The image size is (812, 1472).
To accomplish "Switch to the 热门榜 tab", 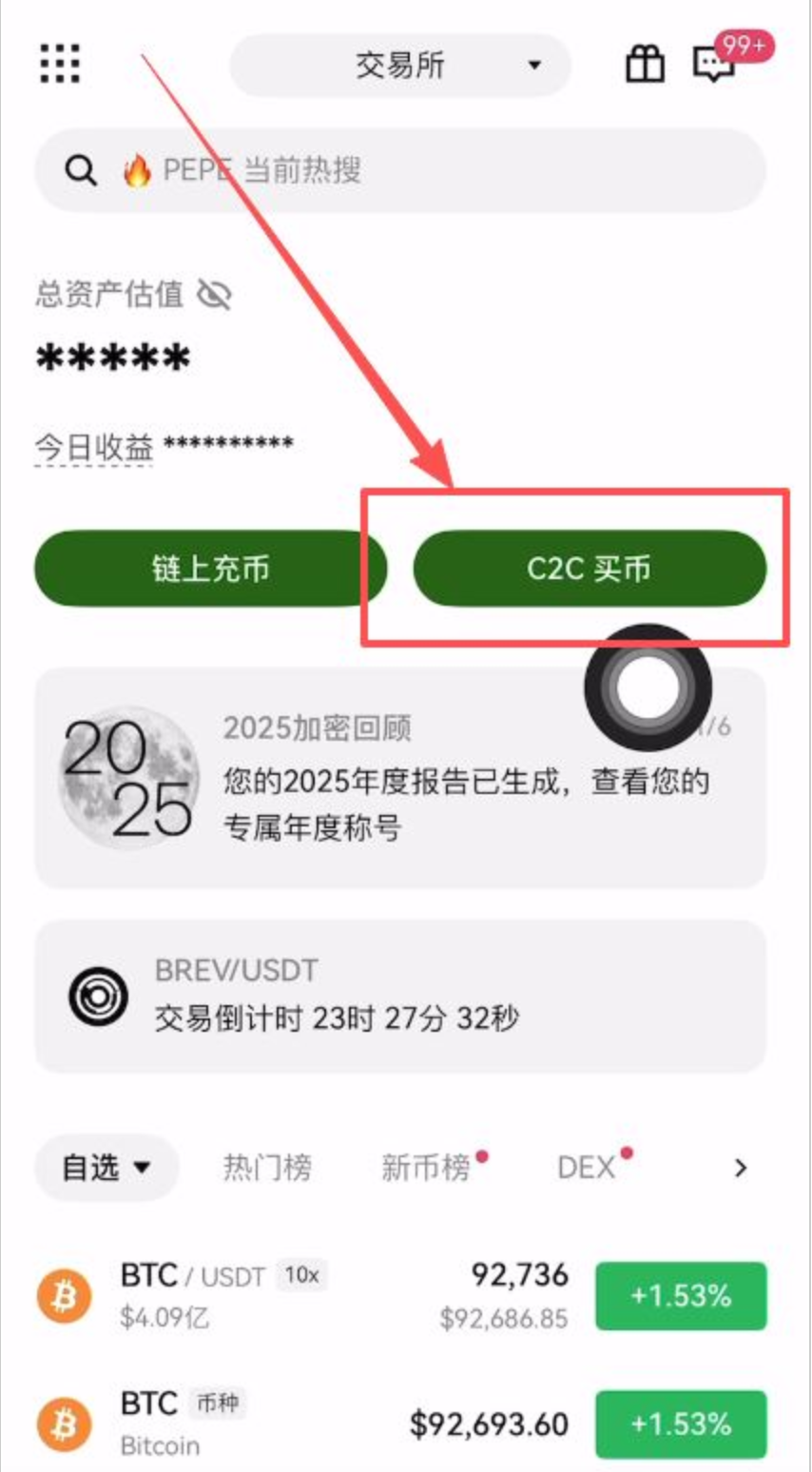I will point(267,1168).
